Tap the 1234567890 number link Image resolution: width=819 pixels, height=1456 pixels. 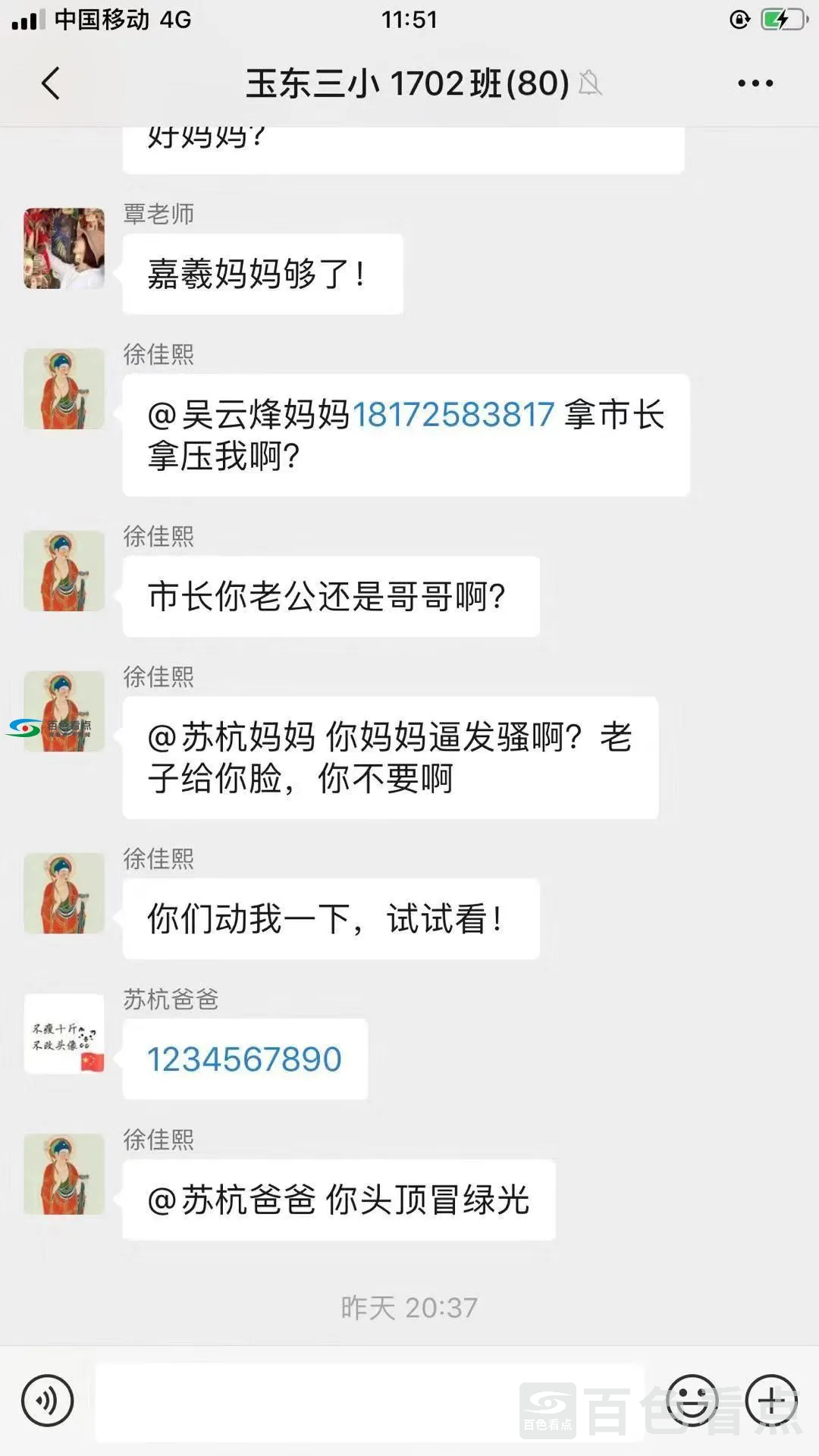pyautogui.click(x=244, y=1059)
